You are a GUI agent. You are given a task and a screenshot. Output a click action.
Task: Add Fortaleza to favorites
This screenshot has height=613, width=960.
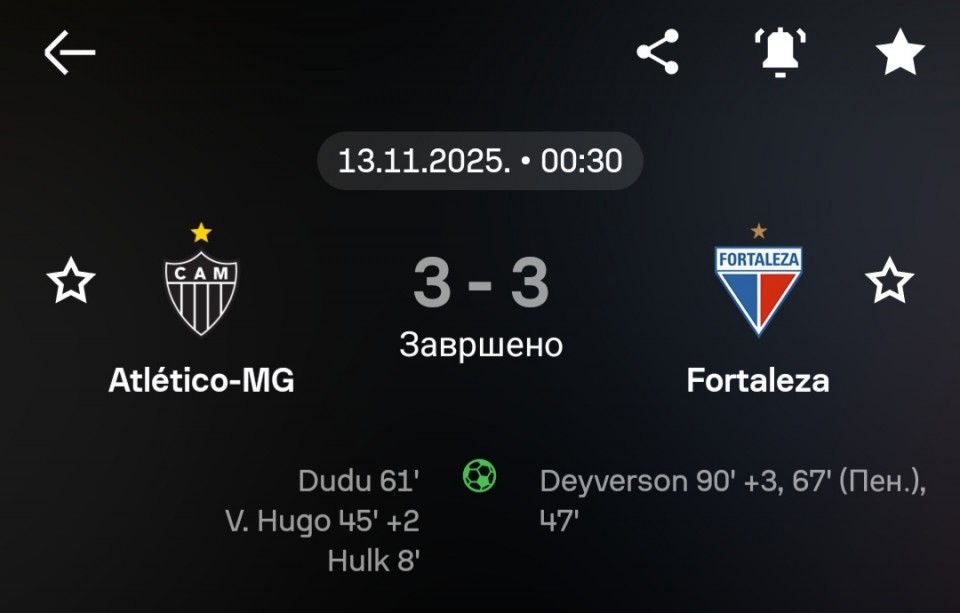(889, 281)
